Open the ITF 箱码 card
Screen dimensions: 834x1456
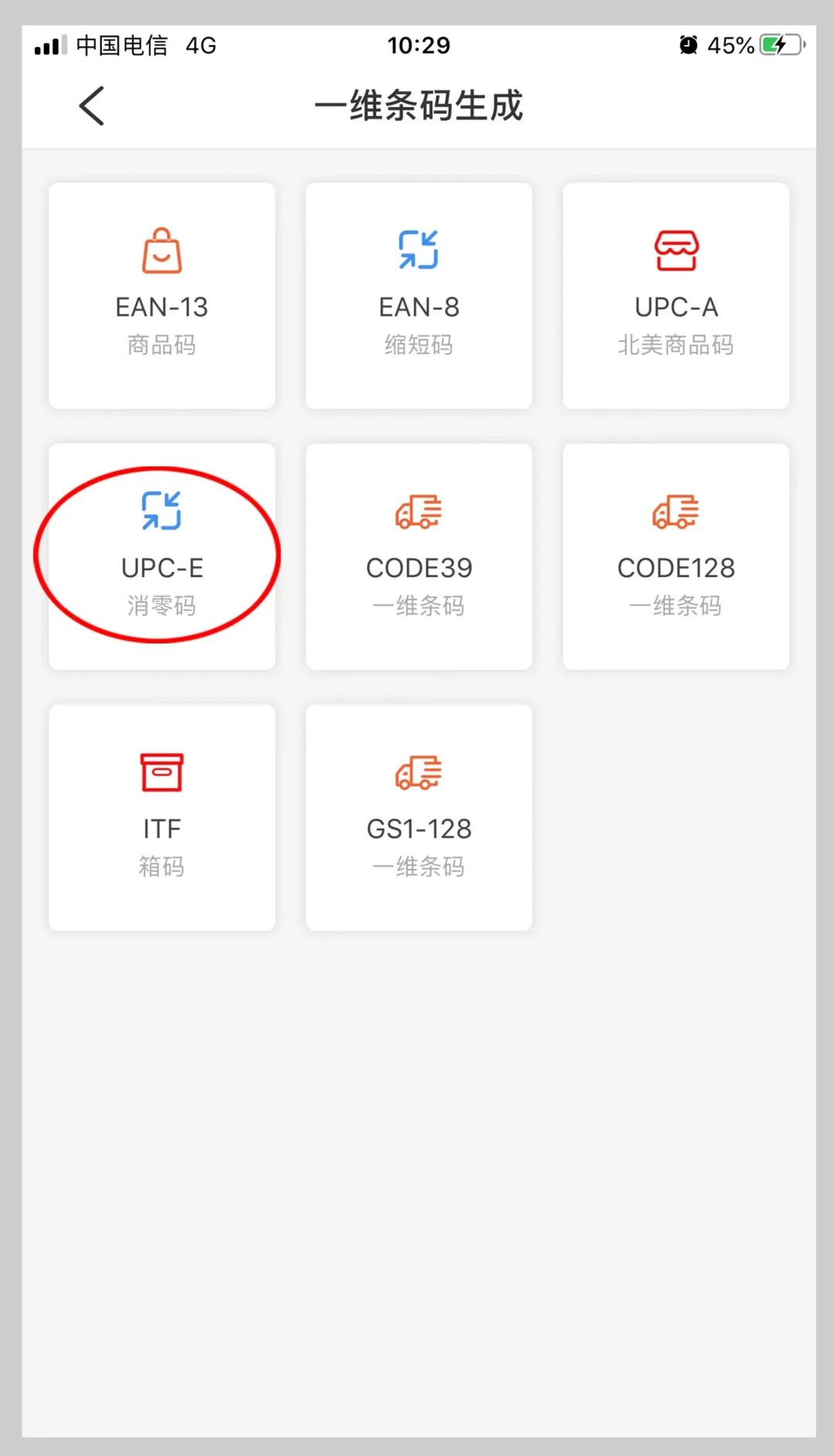coord(161,817)
